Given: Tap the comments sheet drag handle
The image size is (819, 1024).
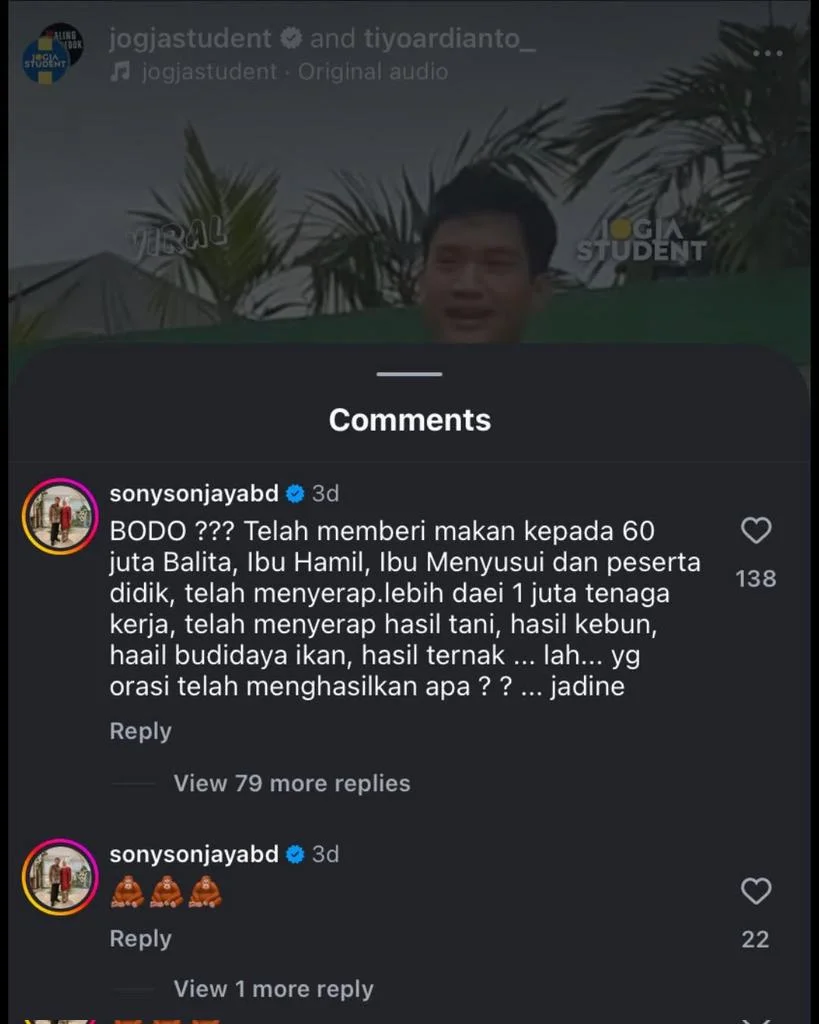Looking at the screenshot, I should coord(409,374).
